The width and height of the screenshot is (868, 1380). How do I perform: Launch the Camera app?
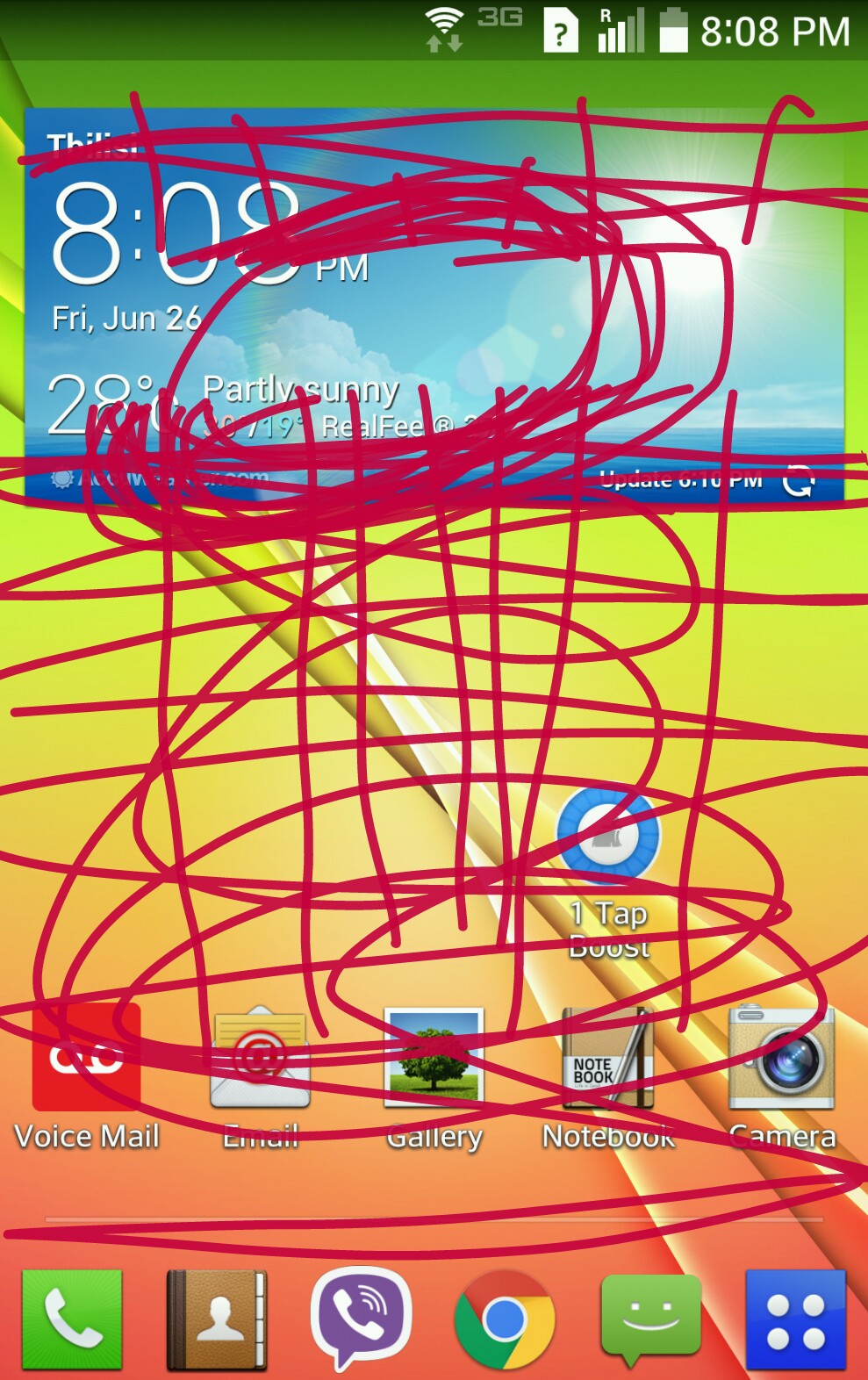tap(781, 1058)
